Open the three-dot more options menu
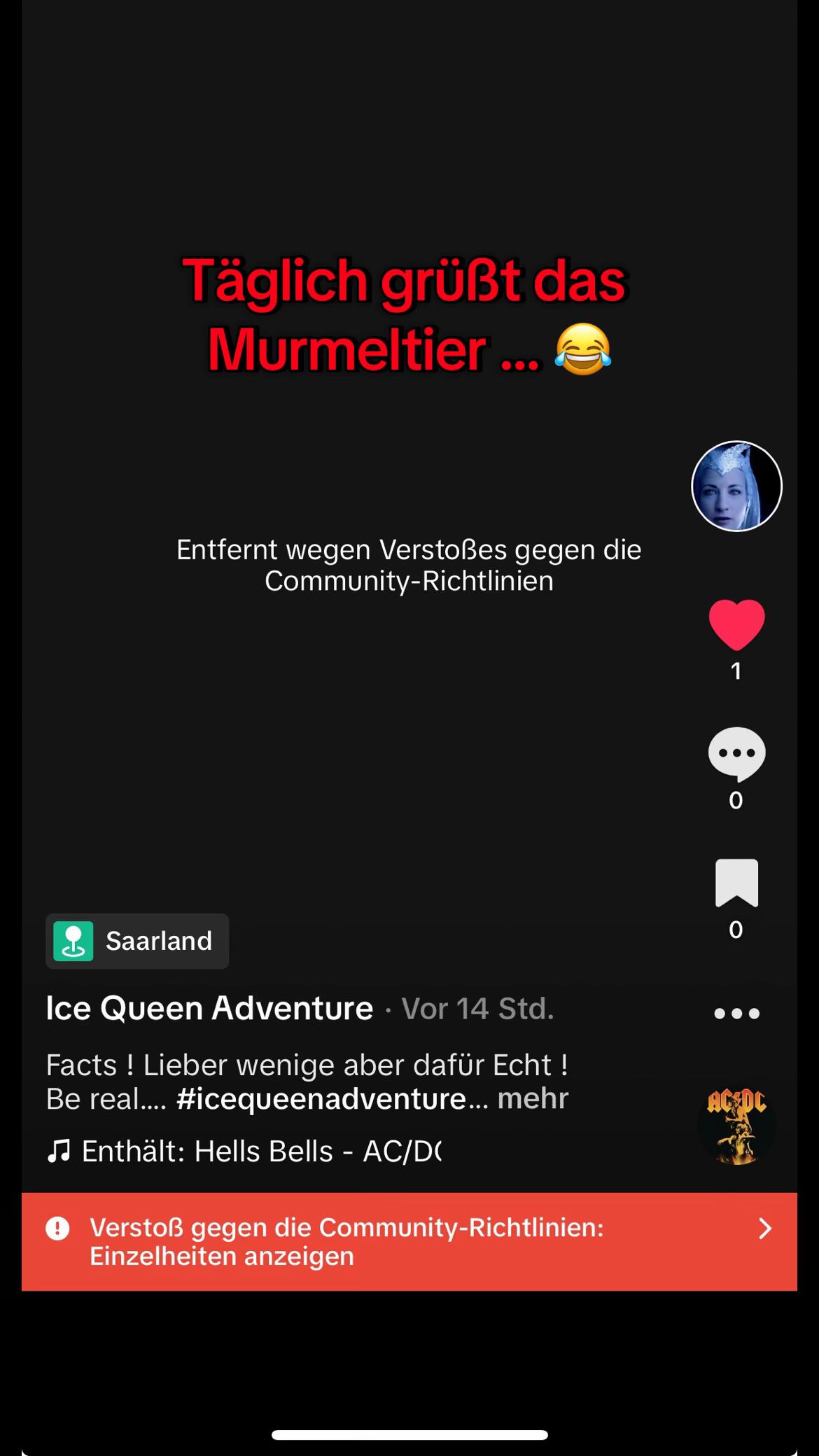The height and width of the screenshot is (1456, 819). (736, 1014)
